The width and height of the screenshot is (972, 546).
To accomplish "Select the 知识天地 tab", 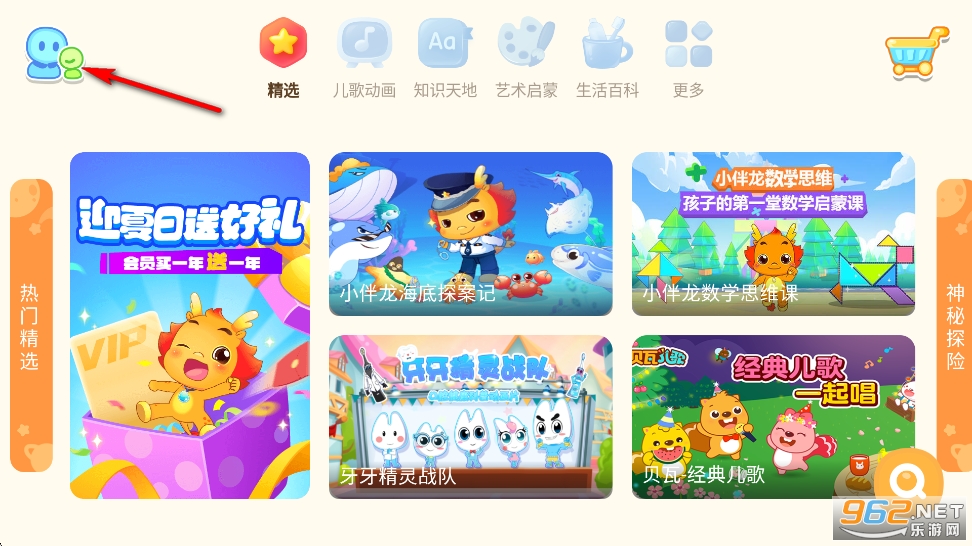I will click(x=445, y=58).
